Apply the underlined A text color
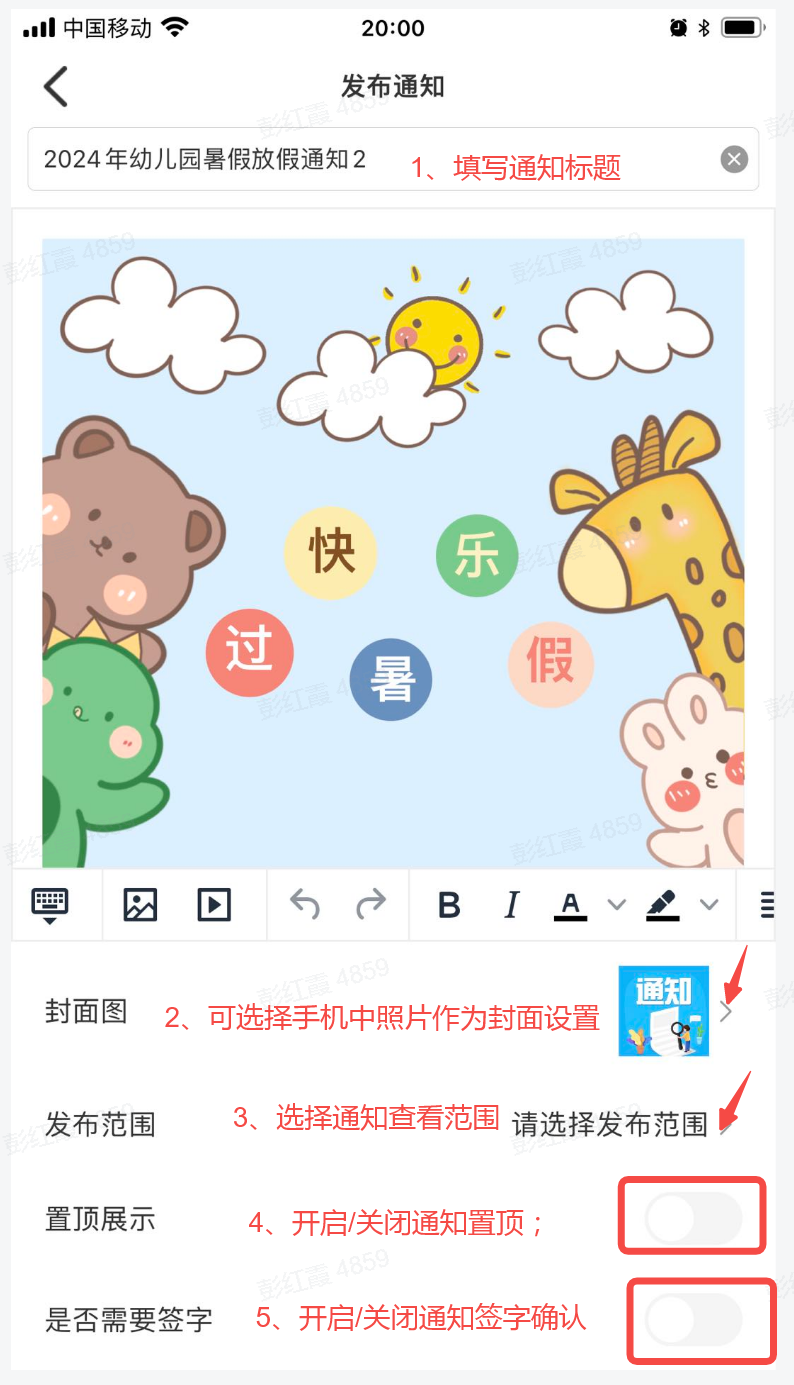794x1385 pixels. pyautogui.click(x=570, y=904)
